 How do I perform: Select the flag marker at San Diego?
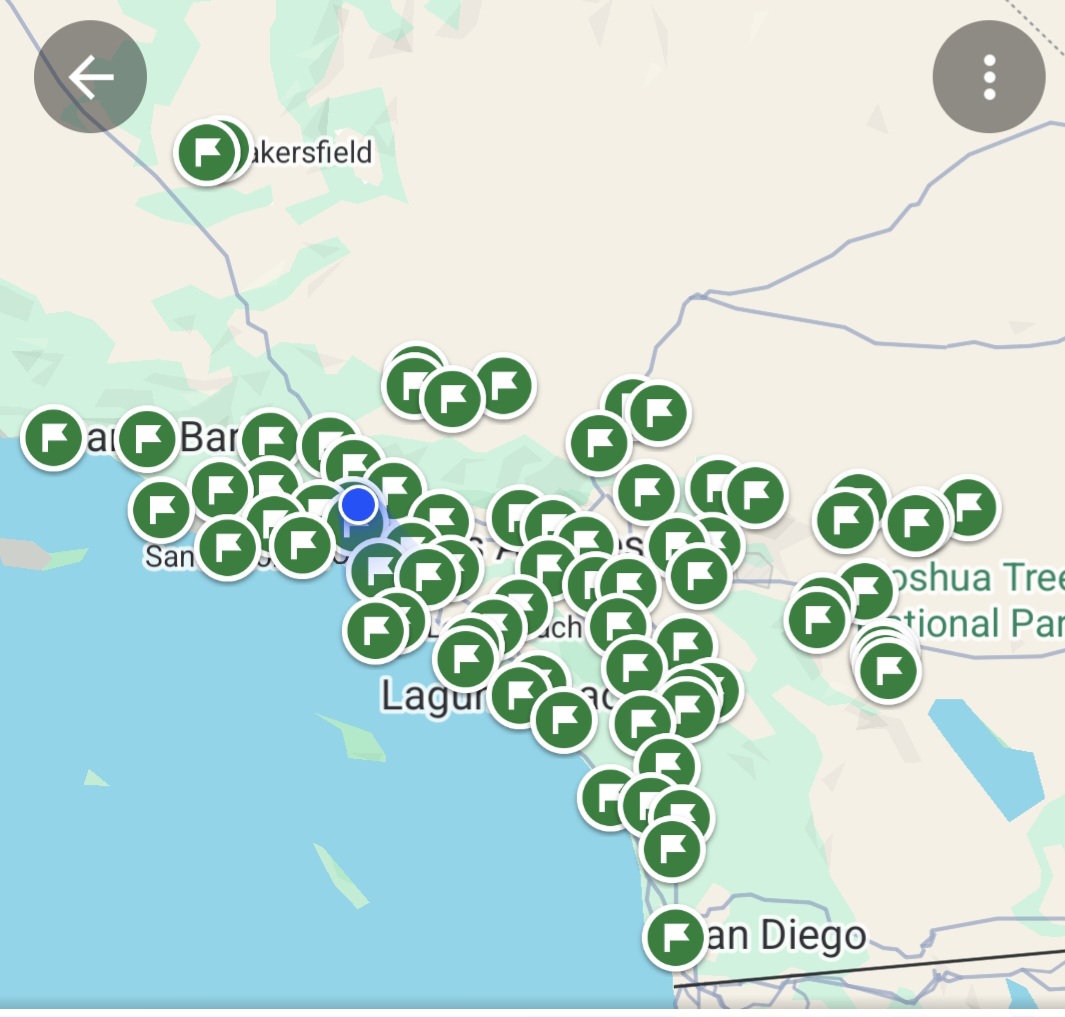tap(675, 938)
